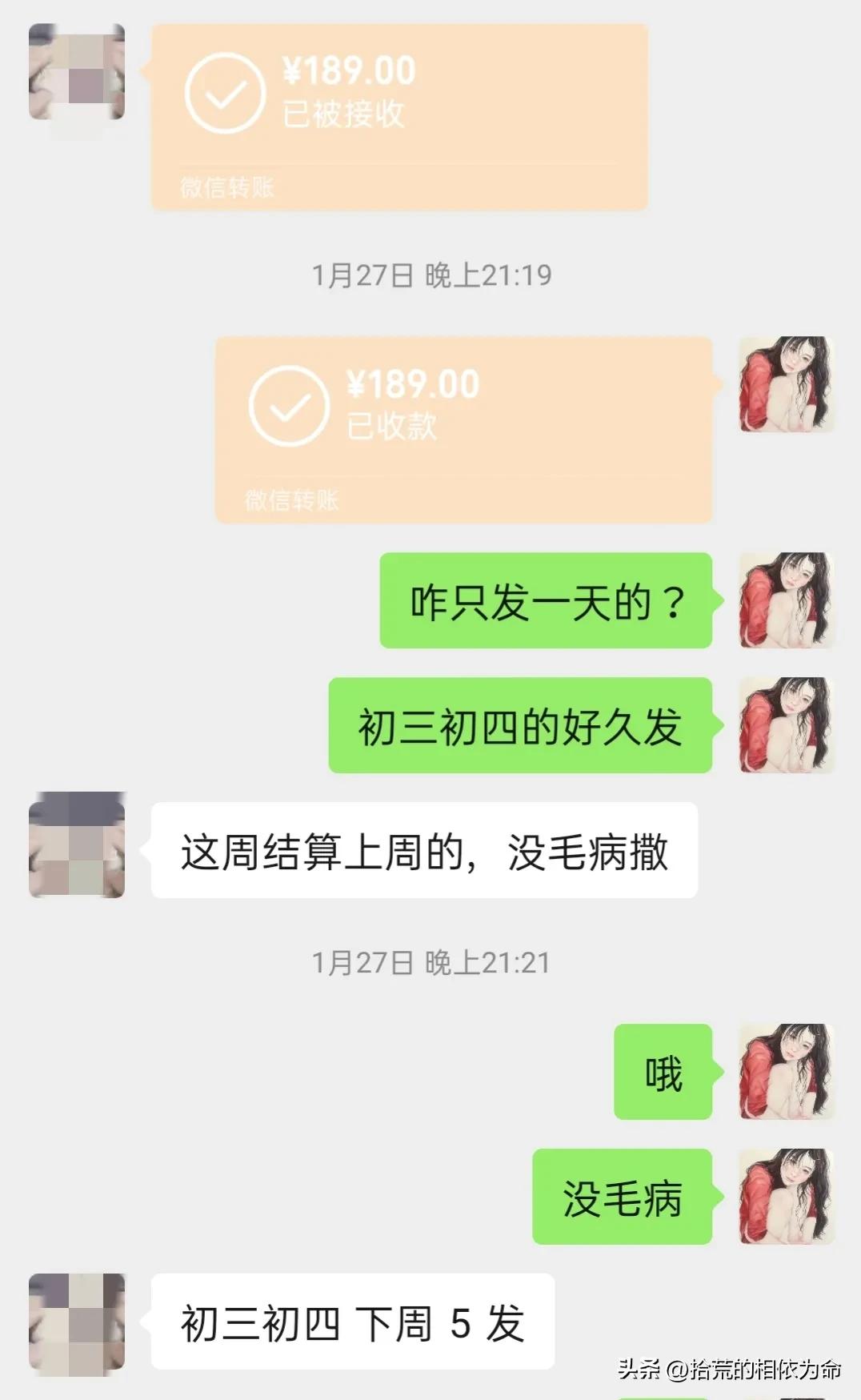
Task: Tap the 哦 green message bubble
Action: coord(663,1073)
